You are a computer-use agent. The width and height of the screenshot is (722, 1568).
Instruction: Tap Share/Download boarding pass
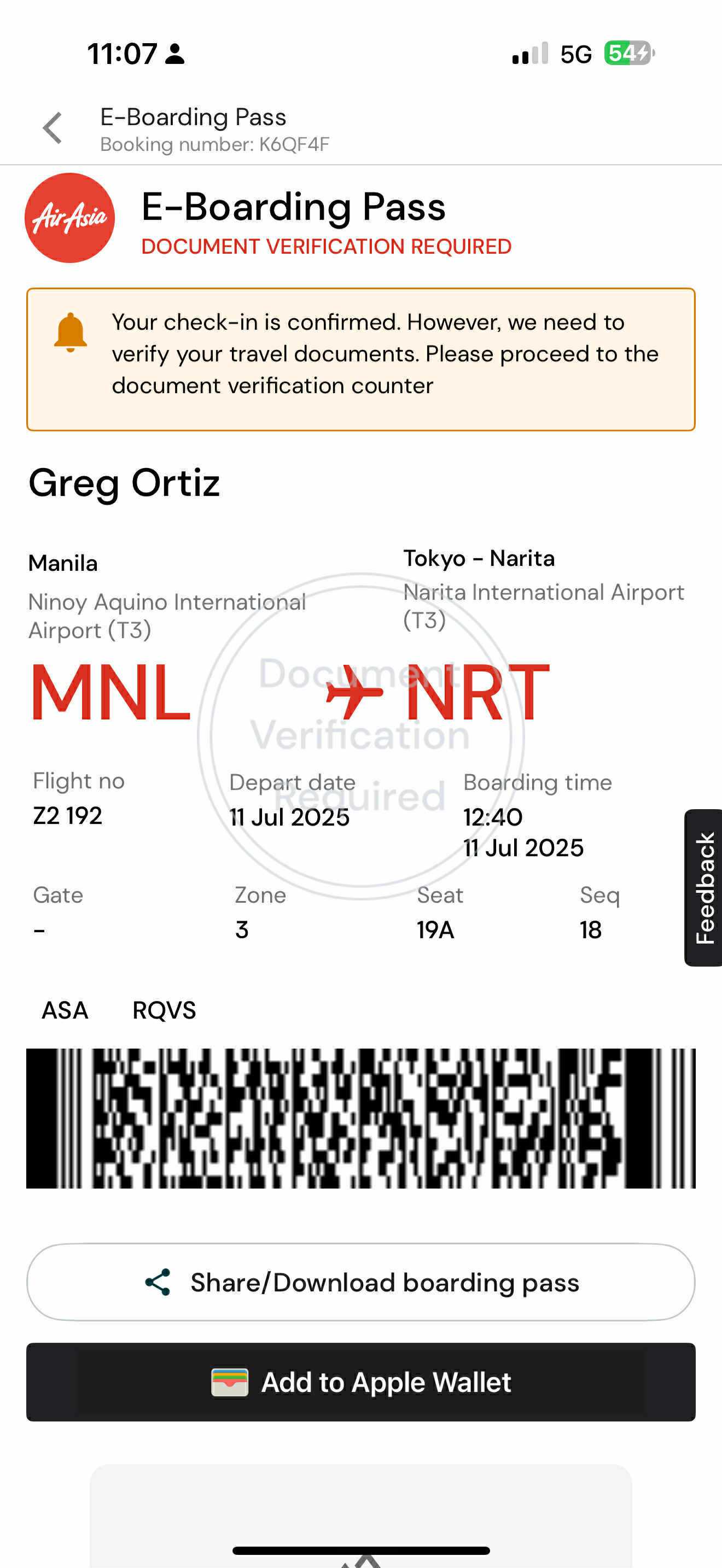pos(360,1282)
